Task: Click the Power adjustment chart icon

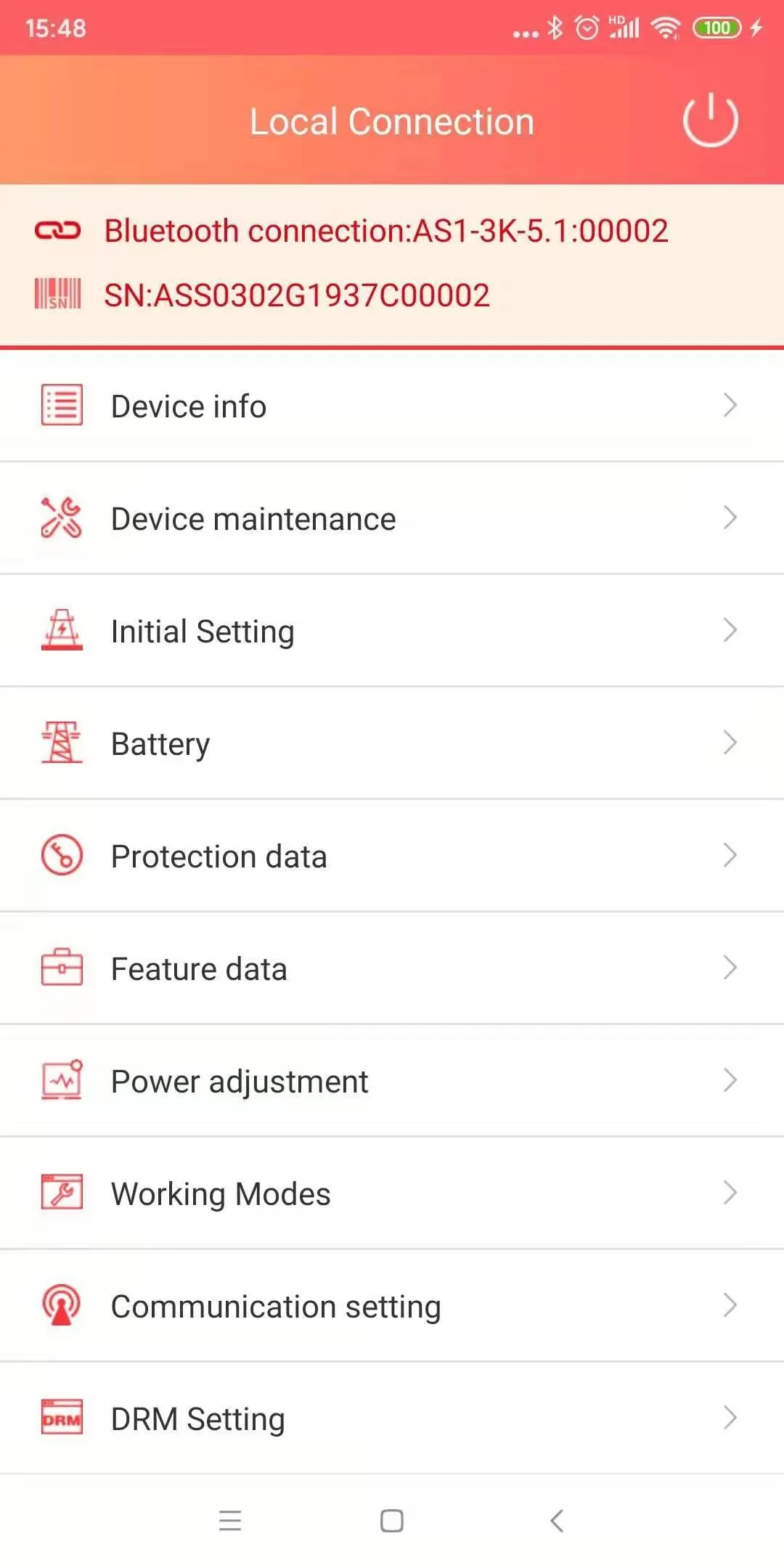Action: (62, 1080)
